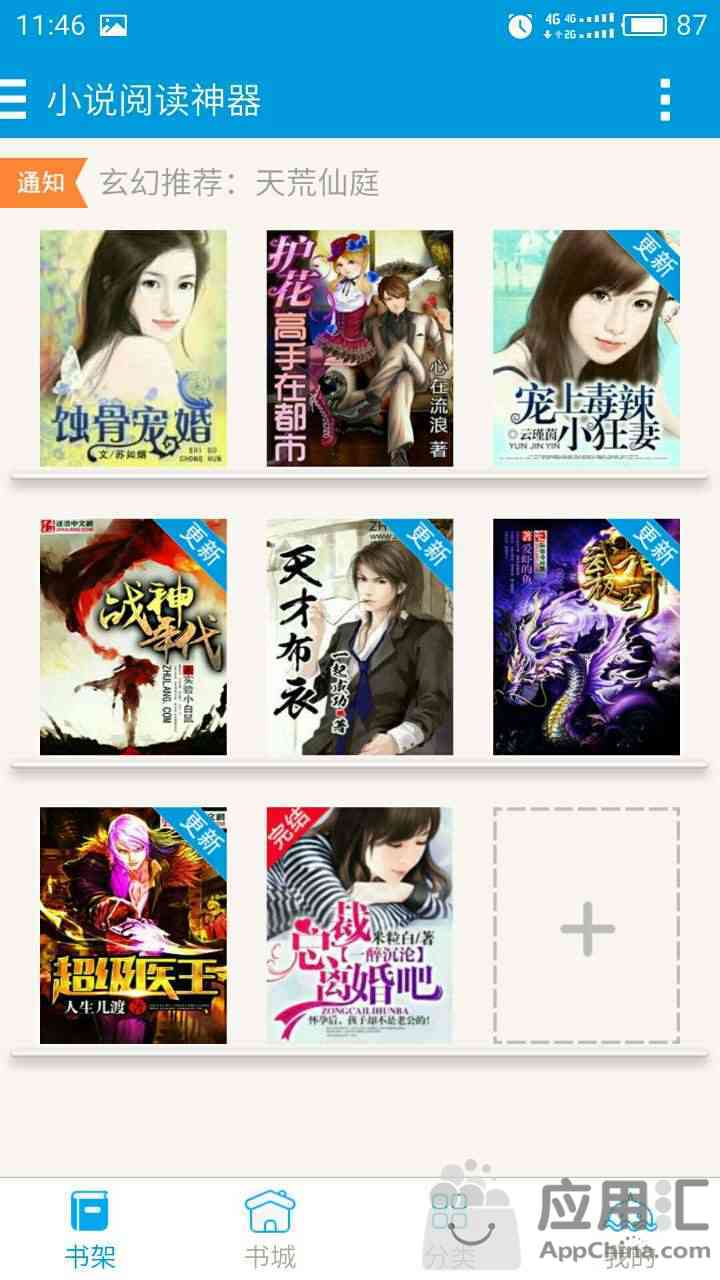Open the hamburger drawer menu

pos(14,100)
